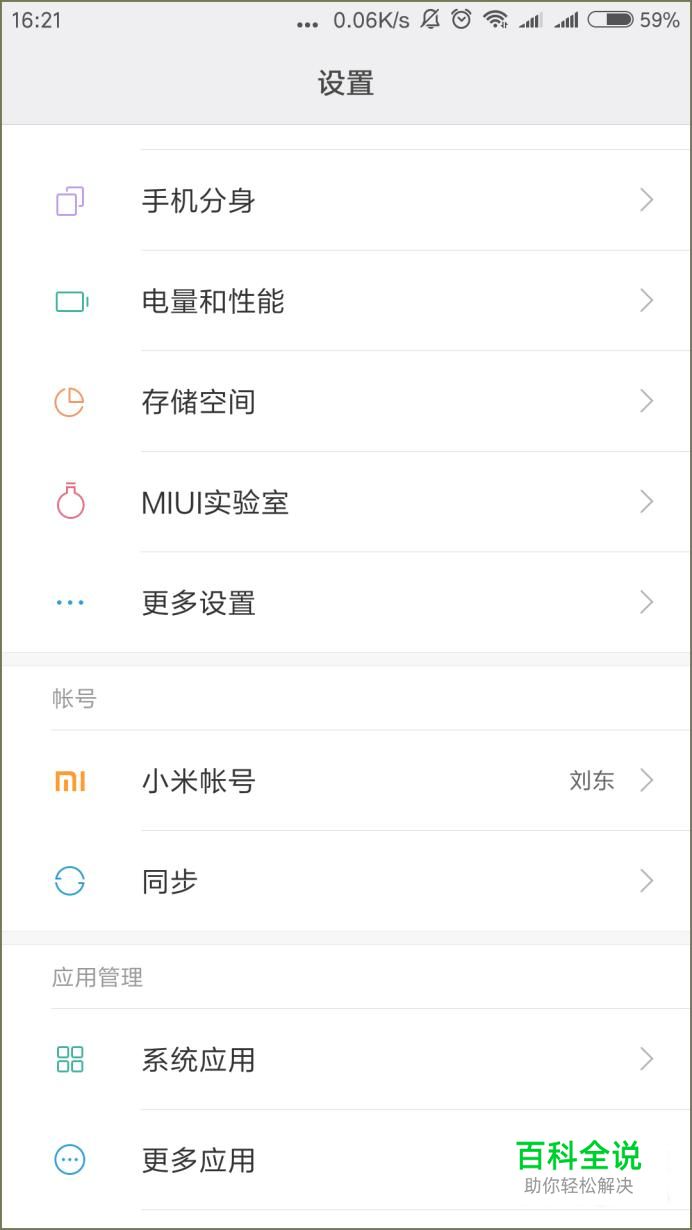Screen dimensions: 692x1230
Task: Open 更多应用 row
Action: [300, 1160]
